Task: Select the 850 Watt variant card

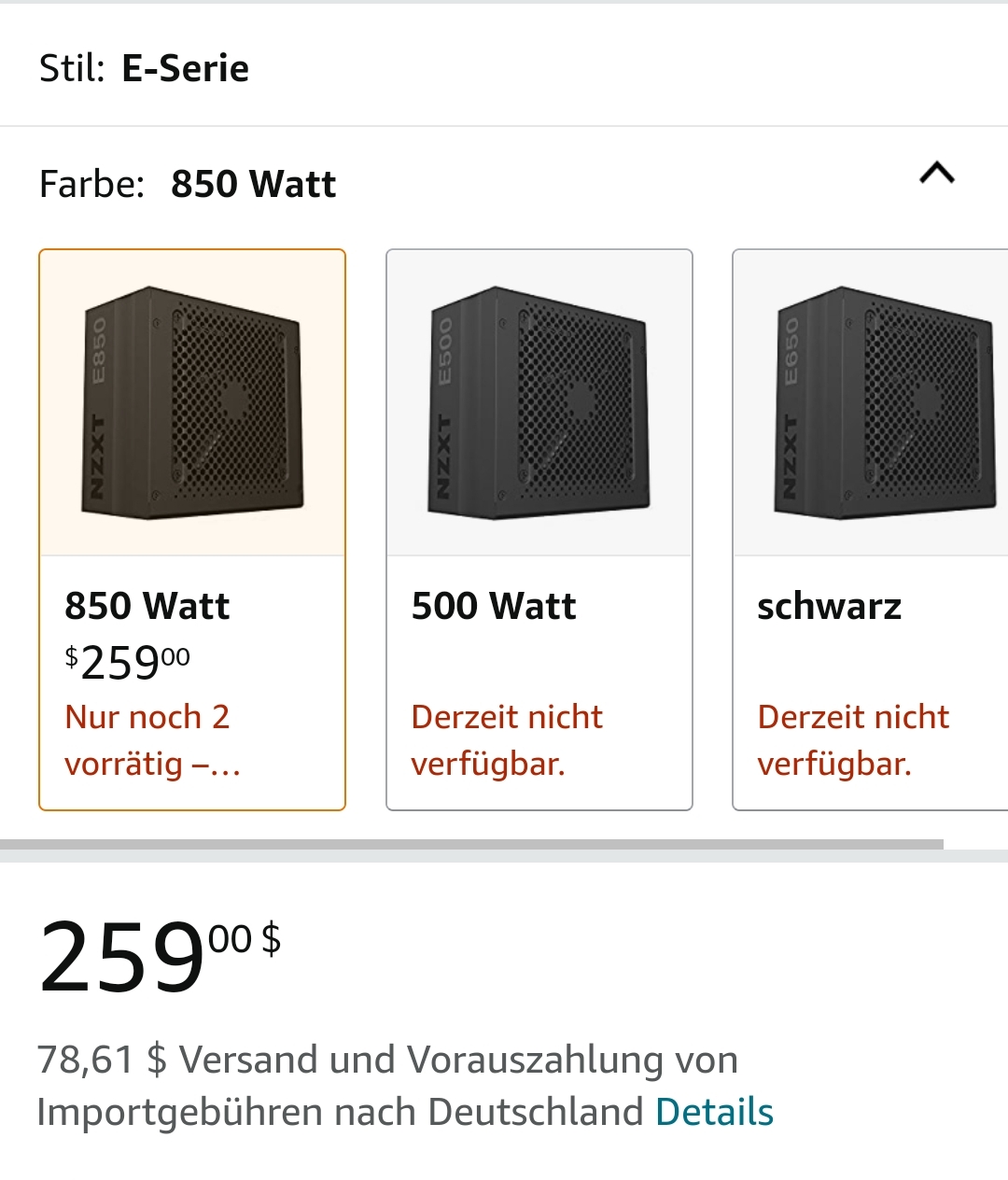Action: pos(192,528)
